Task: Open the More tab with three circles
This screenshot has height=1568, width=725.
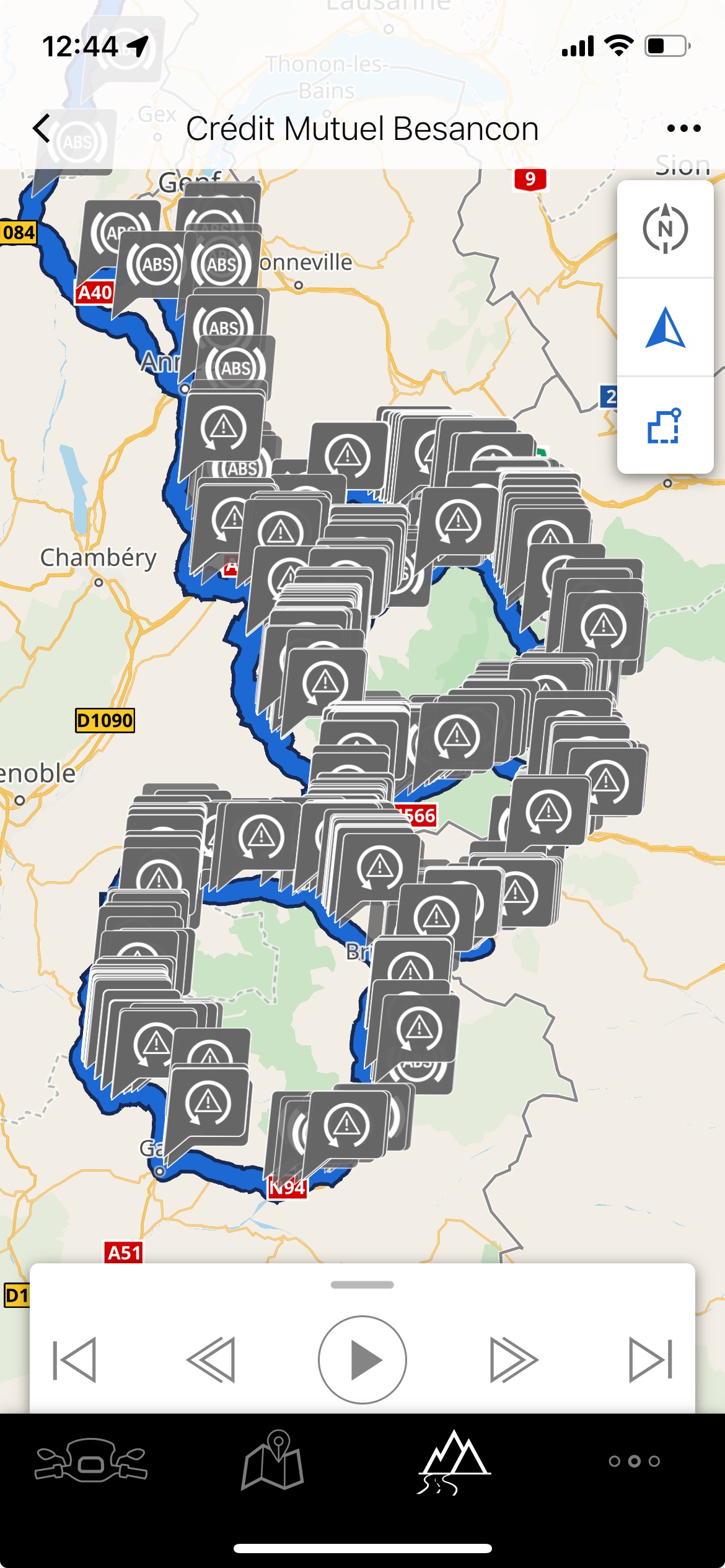Action: [634, 1461]
